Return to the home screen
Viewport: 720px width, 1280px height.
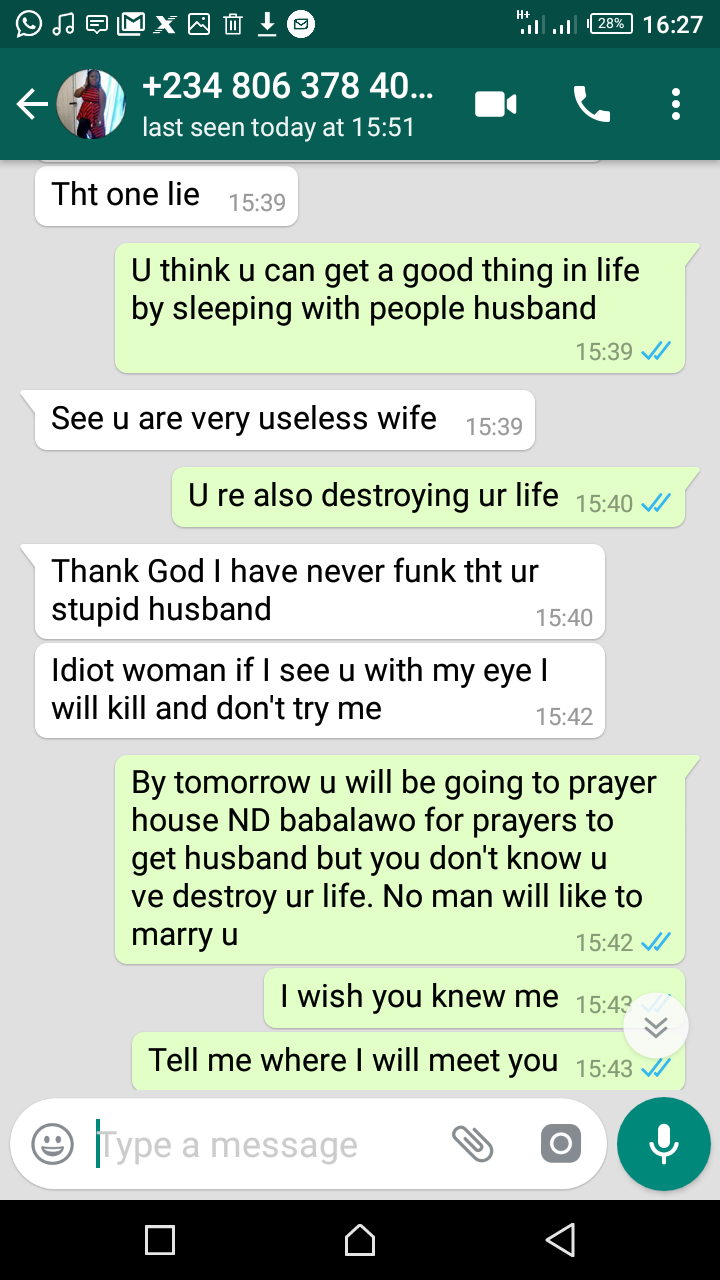360,1240
